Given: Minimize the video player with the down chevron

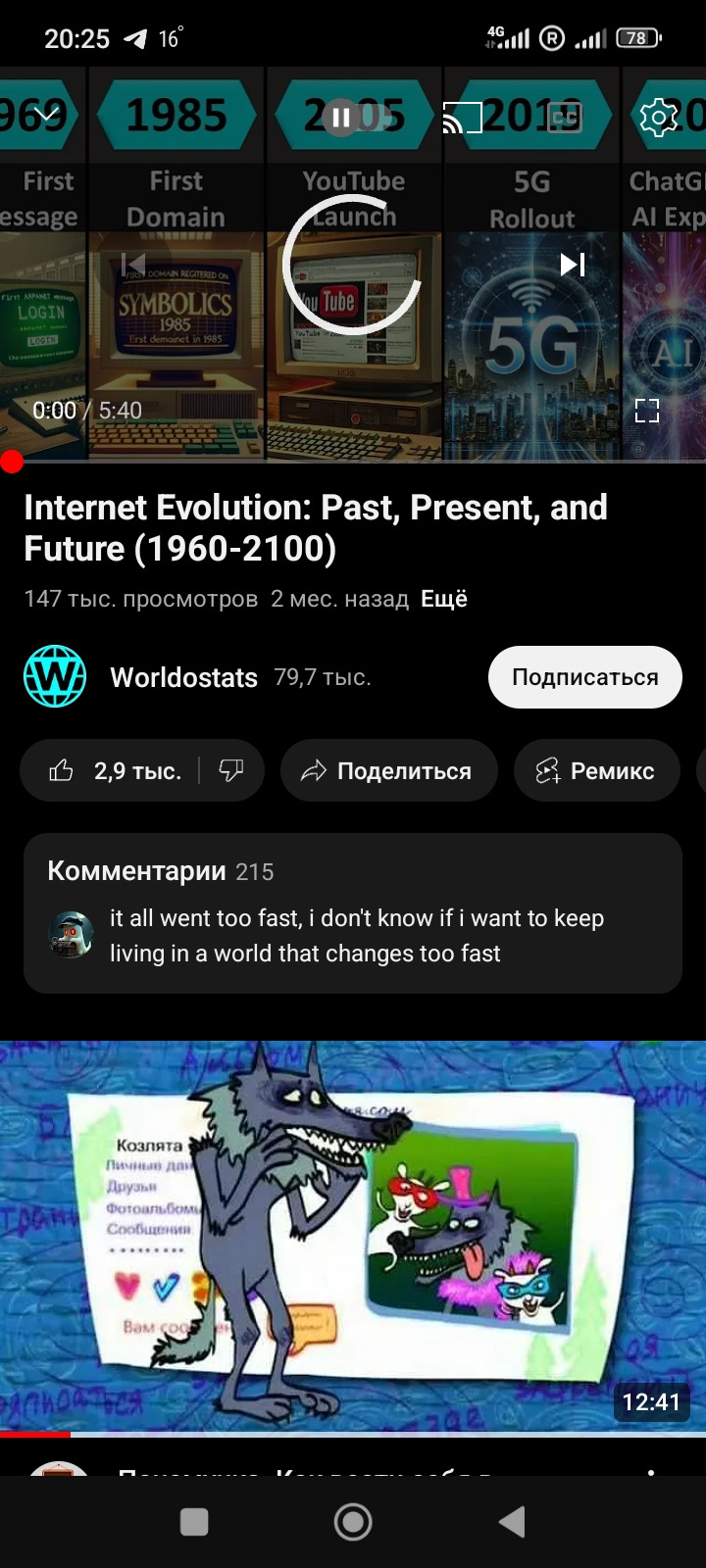Looking at the screenshot, I should pos(45,117).
